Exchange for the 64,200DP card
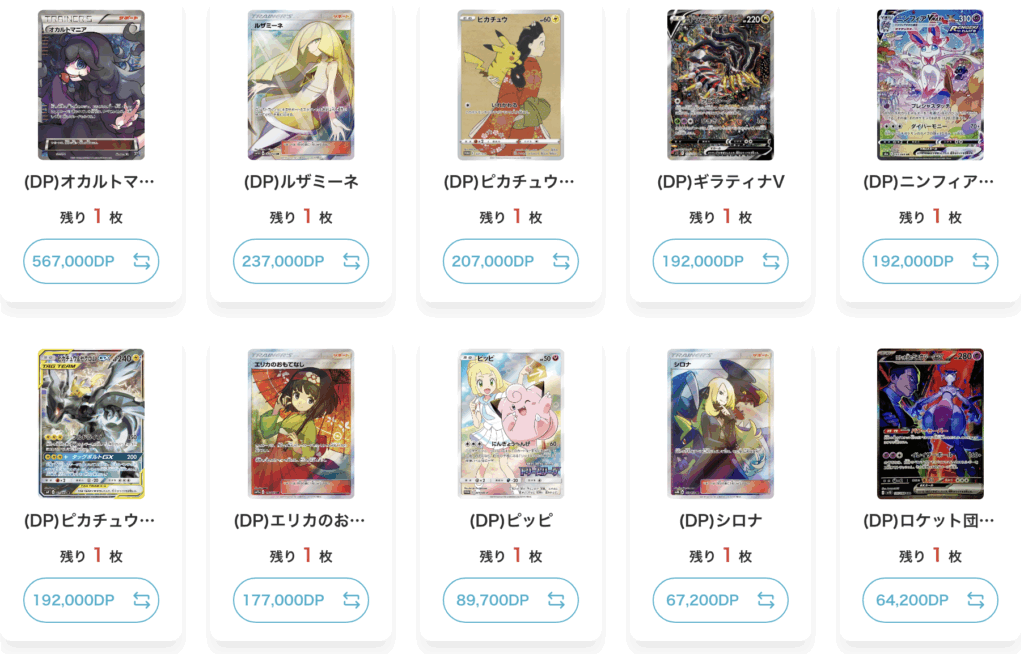 (929, 600)
